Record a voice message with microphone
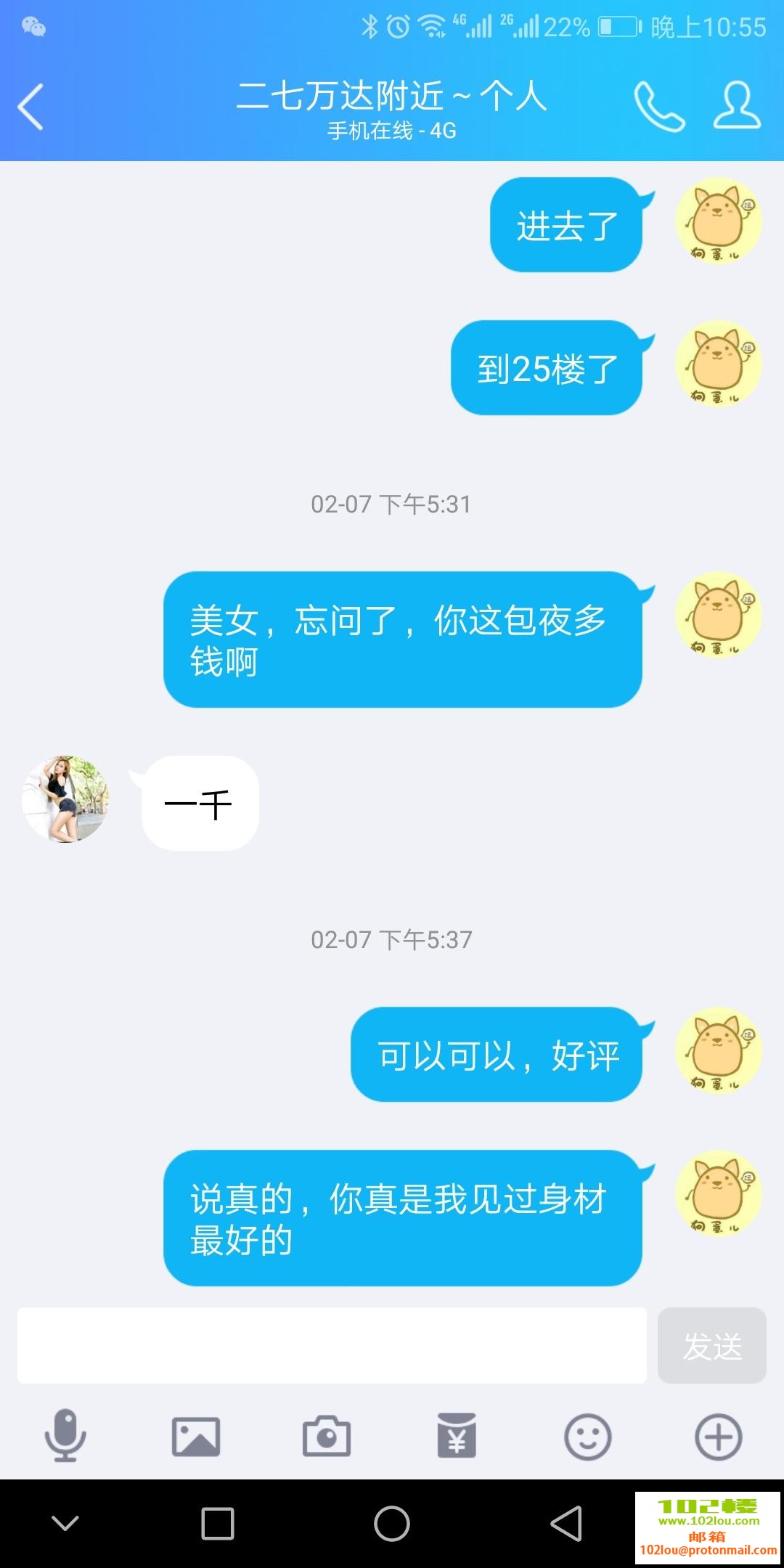This screenshot has height=1568, width=784. 65,1437
